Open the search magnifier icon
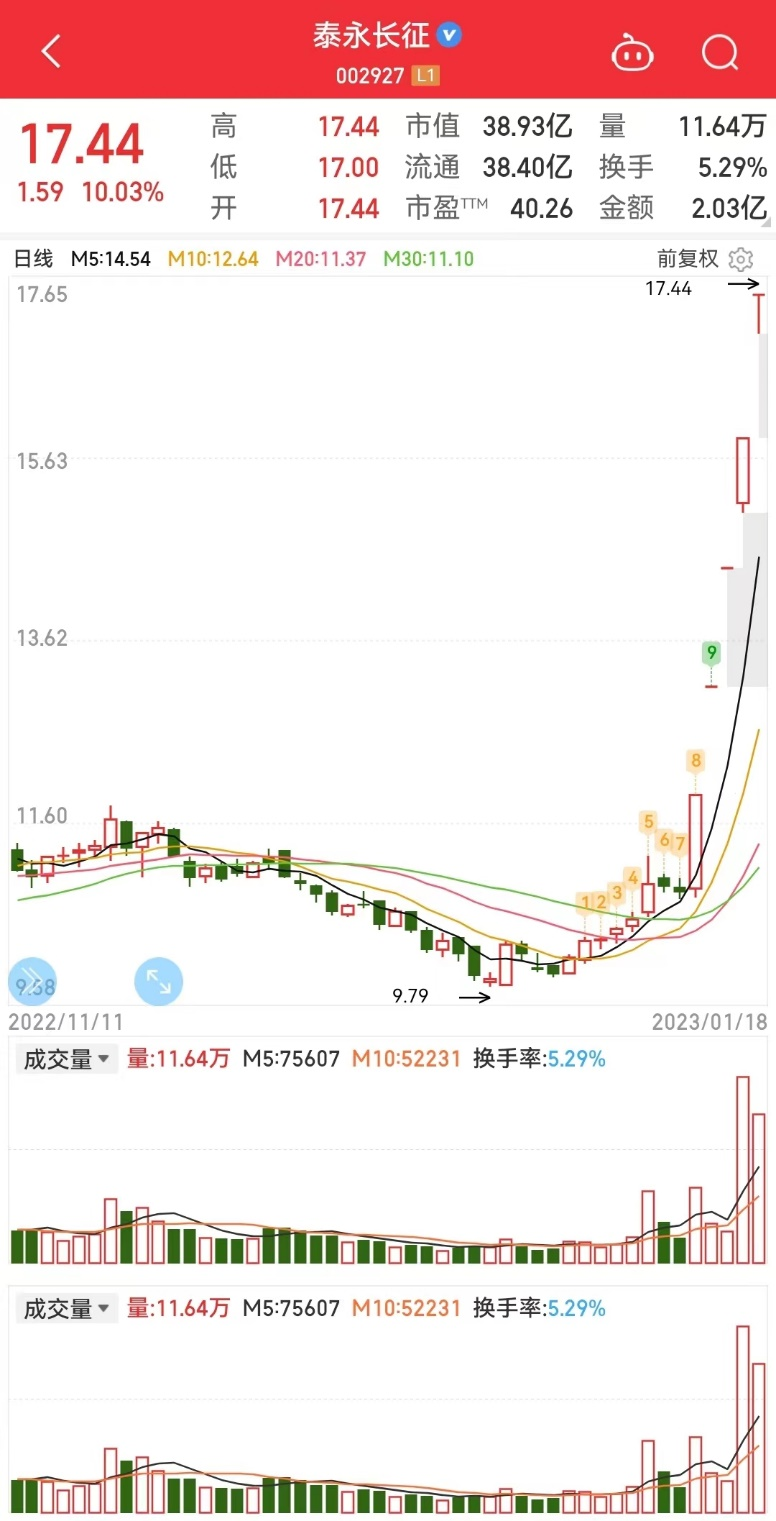This screenshot has width=776, height=1521. click(x=720, y=52)
